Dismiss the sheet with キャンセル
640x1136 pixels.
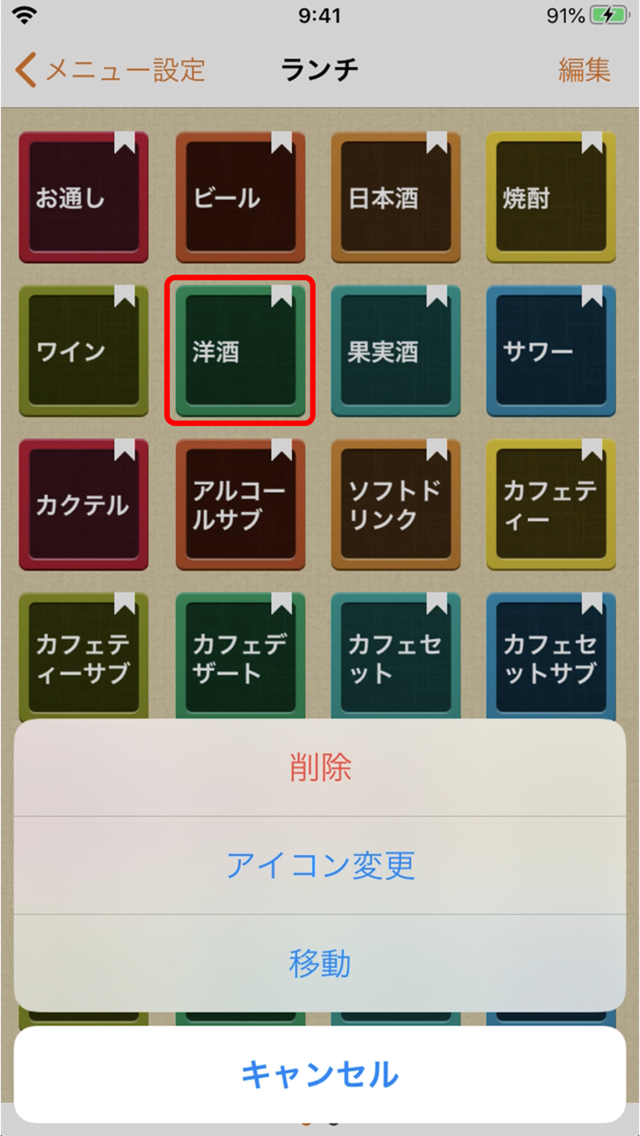coord(320,1074)
